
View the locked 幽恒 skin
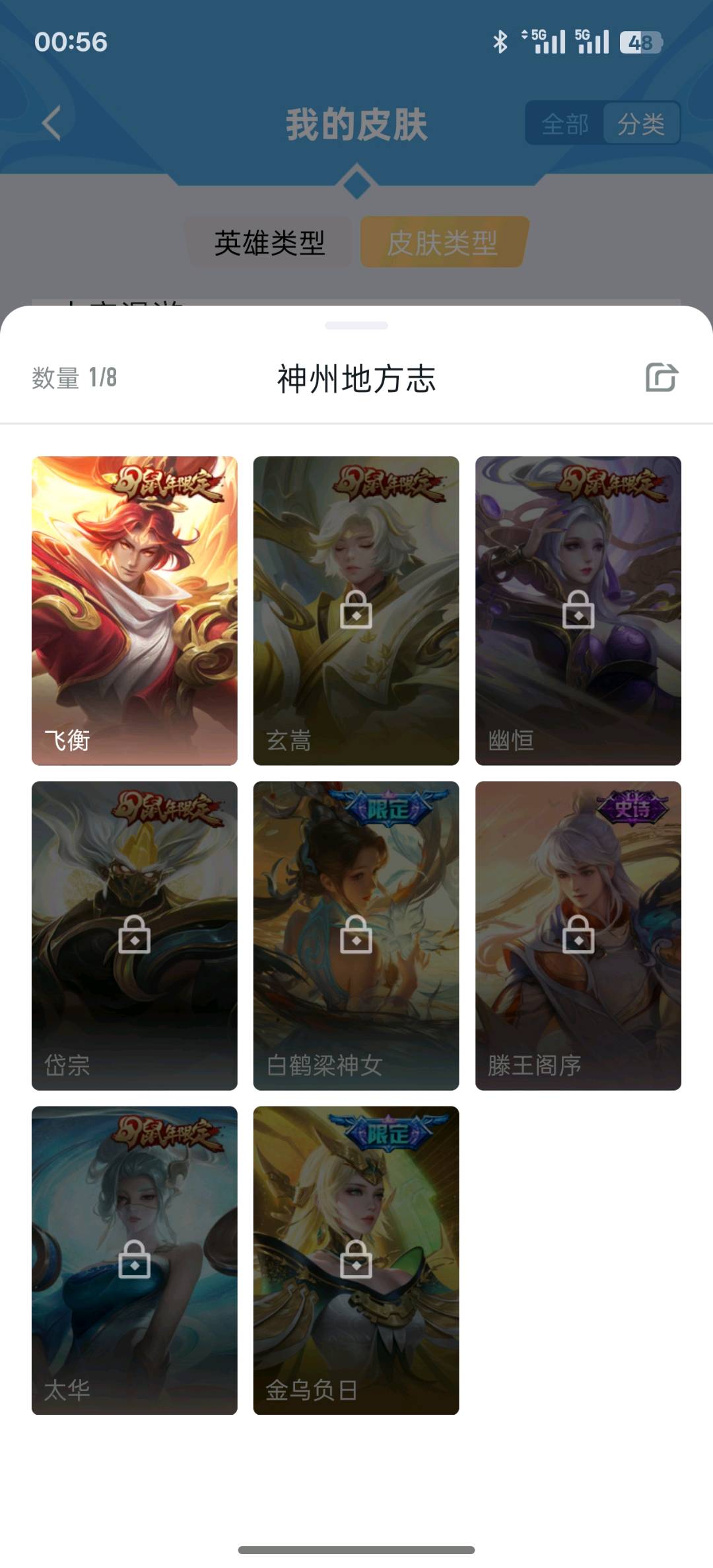click(578, 610)
